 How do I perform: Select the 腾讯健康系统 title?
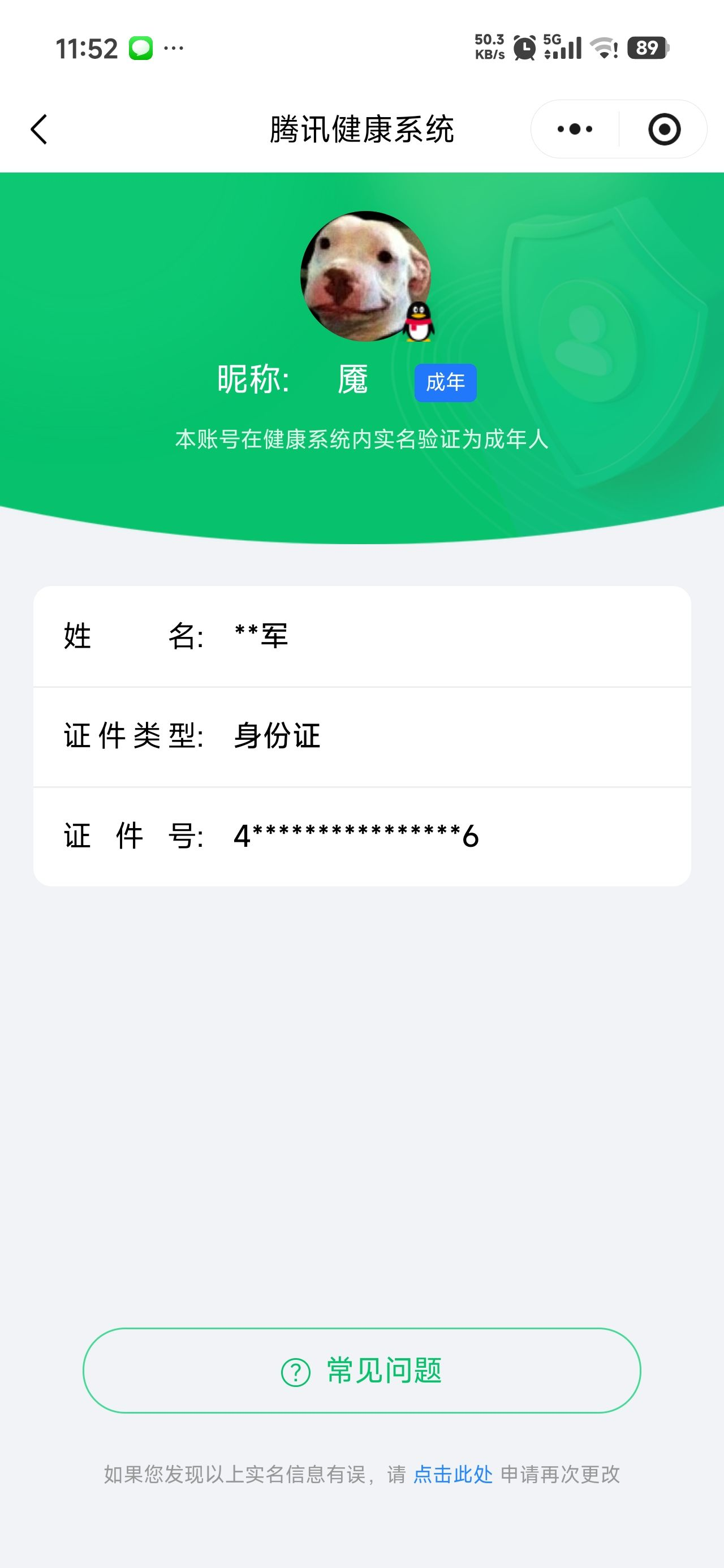[x=361, y=128]
